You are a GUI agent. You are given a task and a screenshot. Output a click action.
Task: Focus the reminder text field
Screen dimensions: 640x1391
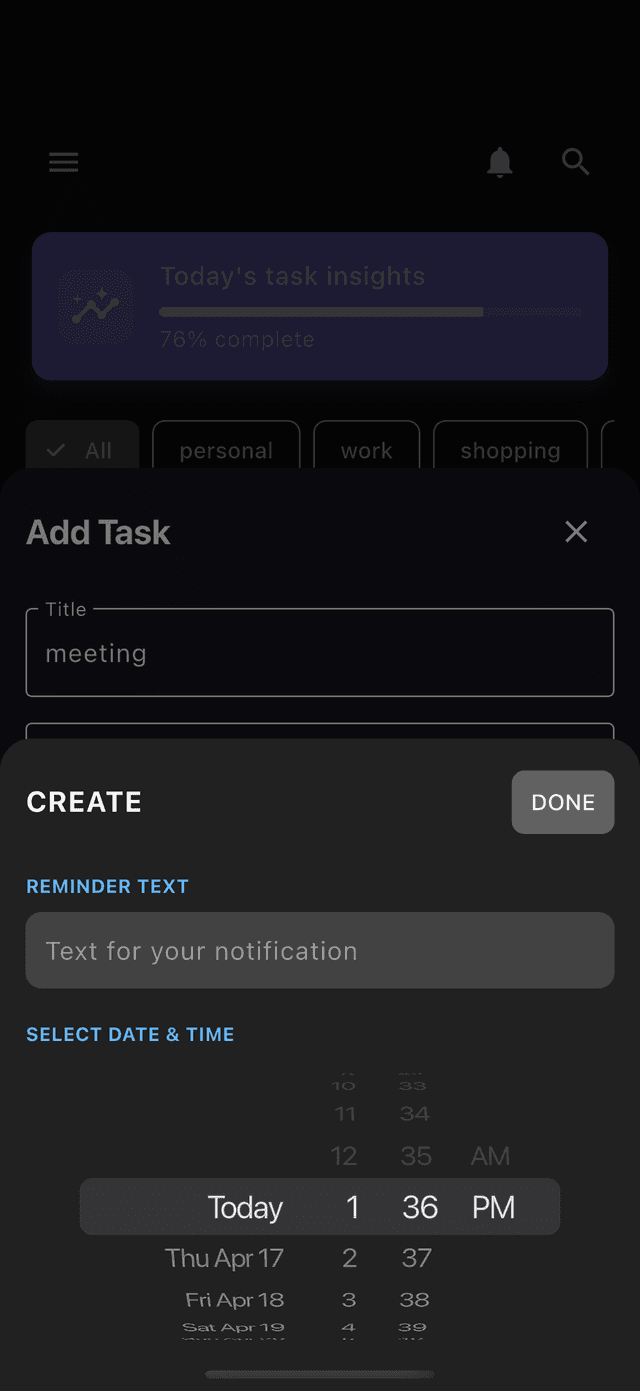pos(320,950)
